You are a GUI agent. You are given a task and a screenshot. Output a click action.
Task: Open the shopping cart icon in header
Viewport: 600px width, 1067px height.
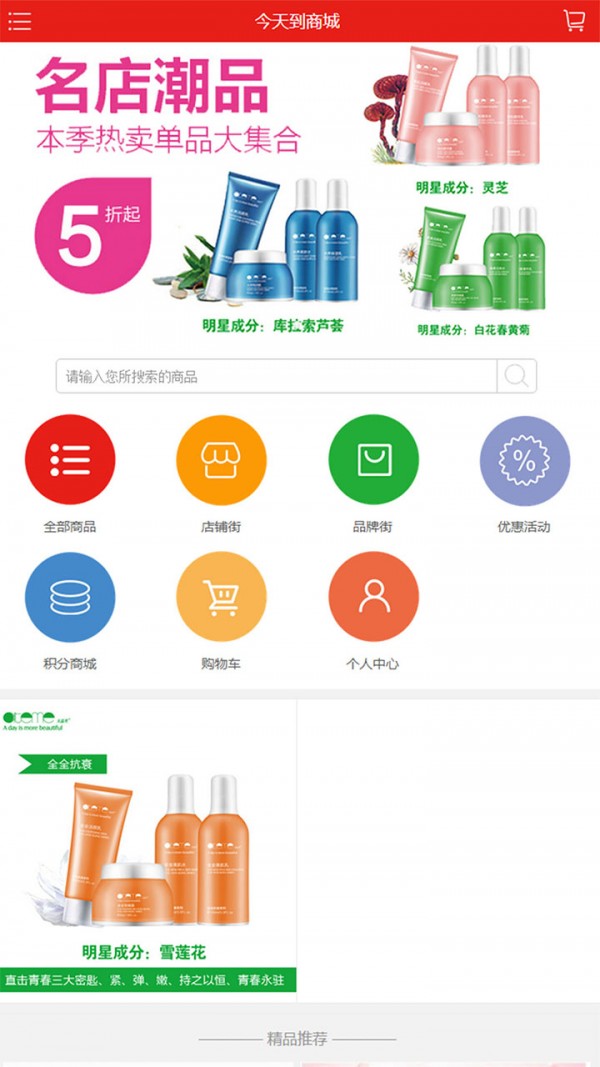[574, 21]
